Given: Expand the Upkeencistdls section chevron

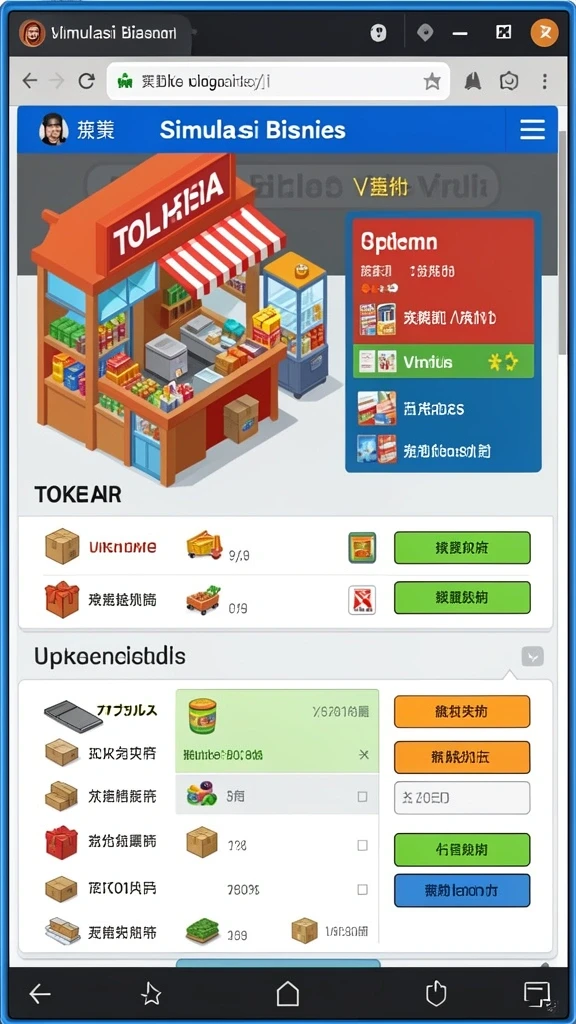Looking at the screenshot, I should click(532, 656).
